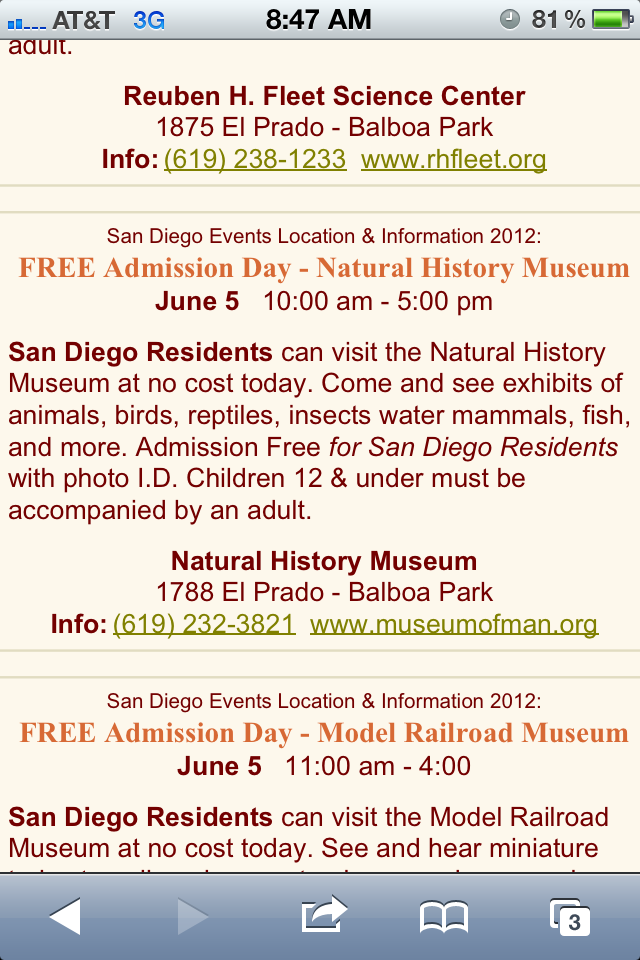Visit the www.museumofman.org link
Viewport: 640px width, 960px height.
coord(454,625)
